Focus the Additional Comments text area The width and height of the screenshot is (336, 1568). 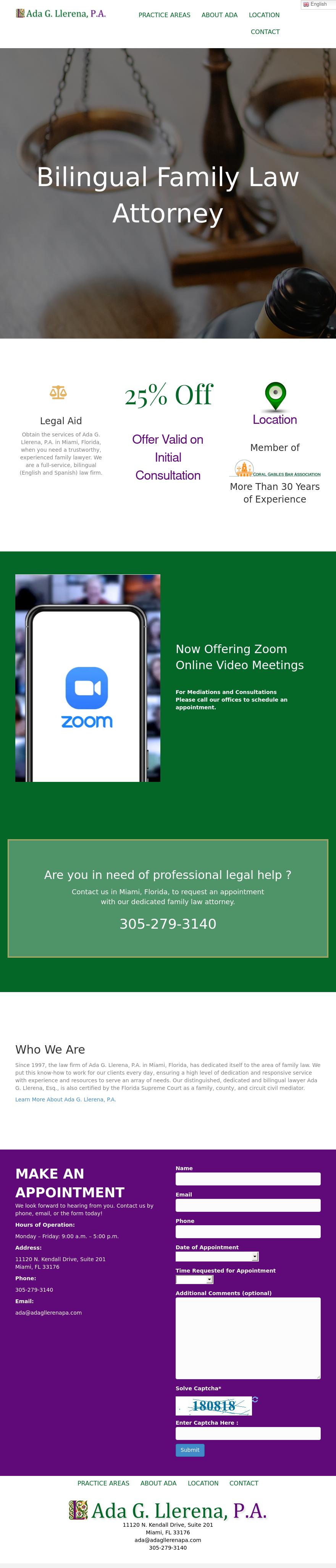(x=248, y=1338)
